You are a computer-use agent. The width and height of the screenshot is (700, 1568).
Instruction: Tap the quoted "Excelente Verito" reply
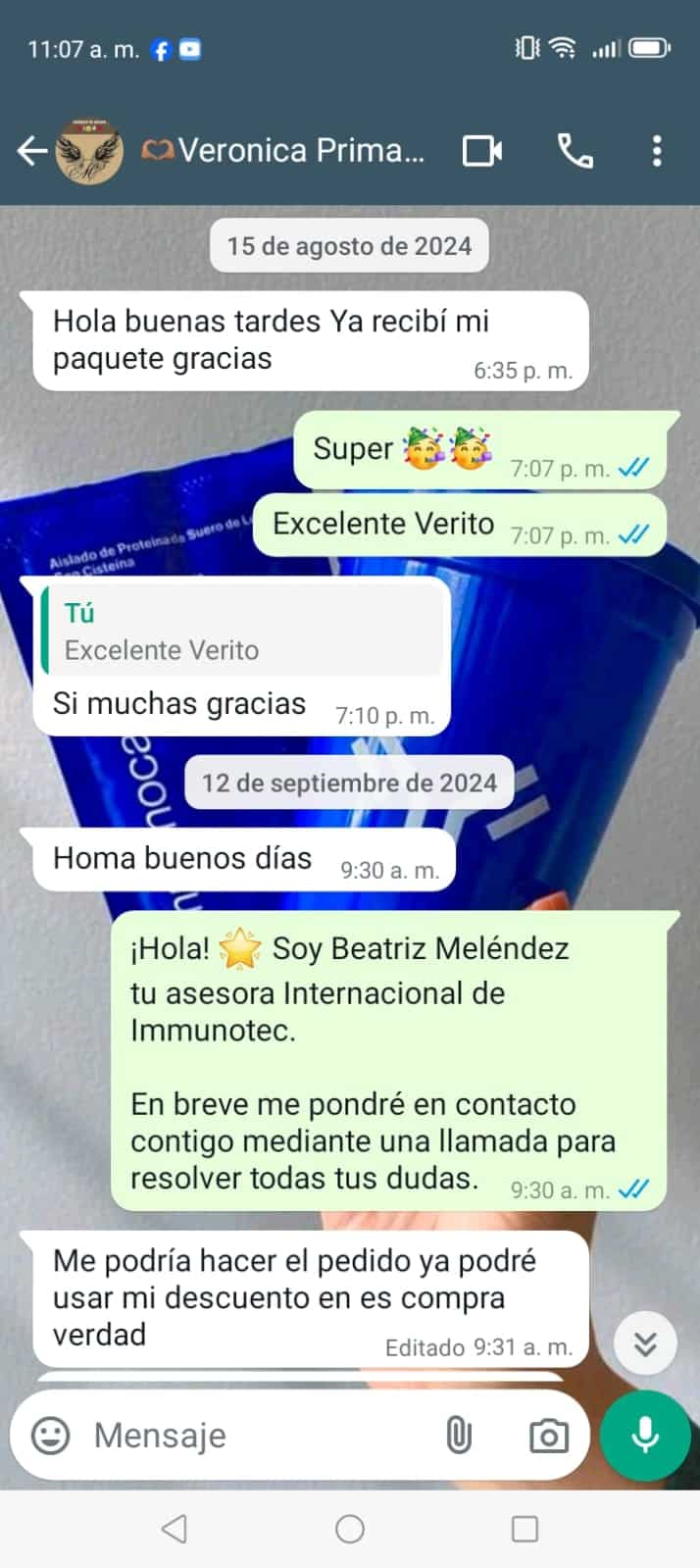pyautogui.click(x=243, y=632)
